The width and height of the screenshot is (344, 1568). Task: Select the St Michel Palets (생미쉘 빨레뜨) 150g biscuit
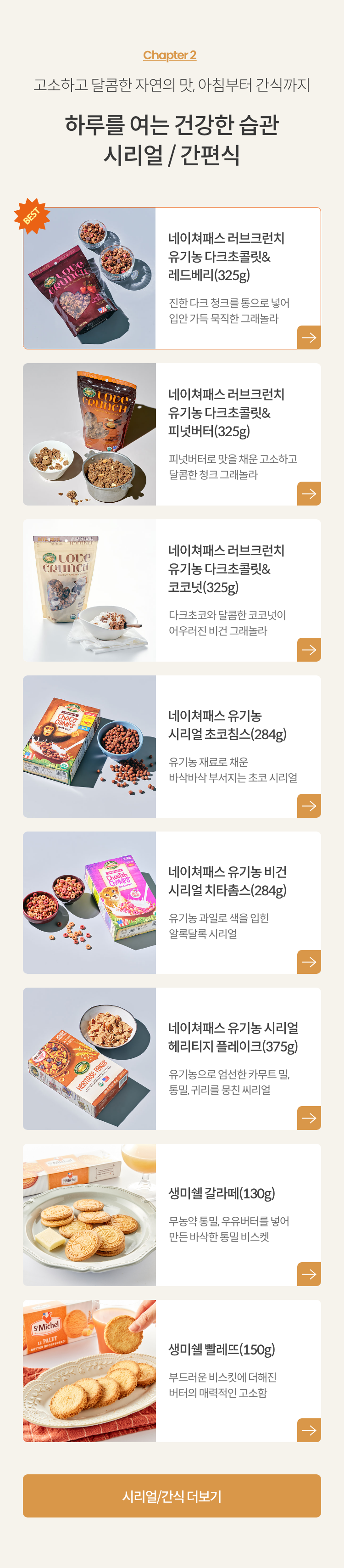(x=172, y=1370)
